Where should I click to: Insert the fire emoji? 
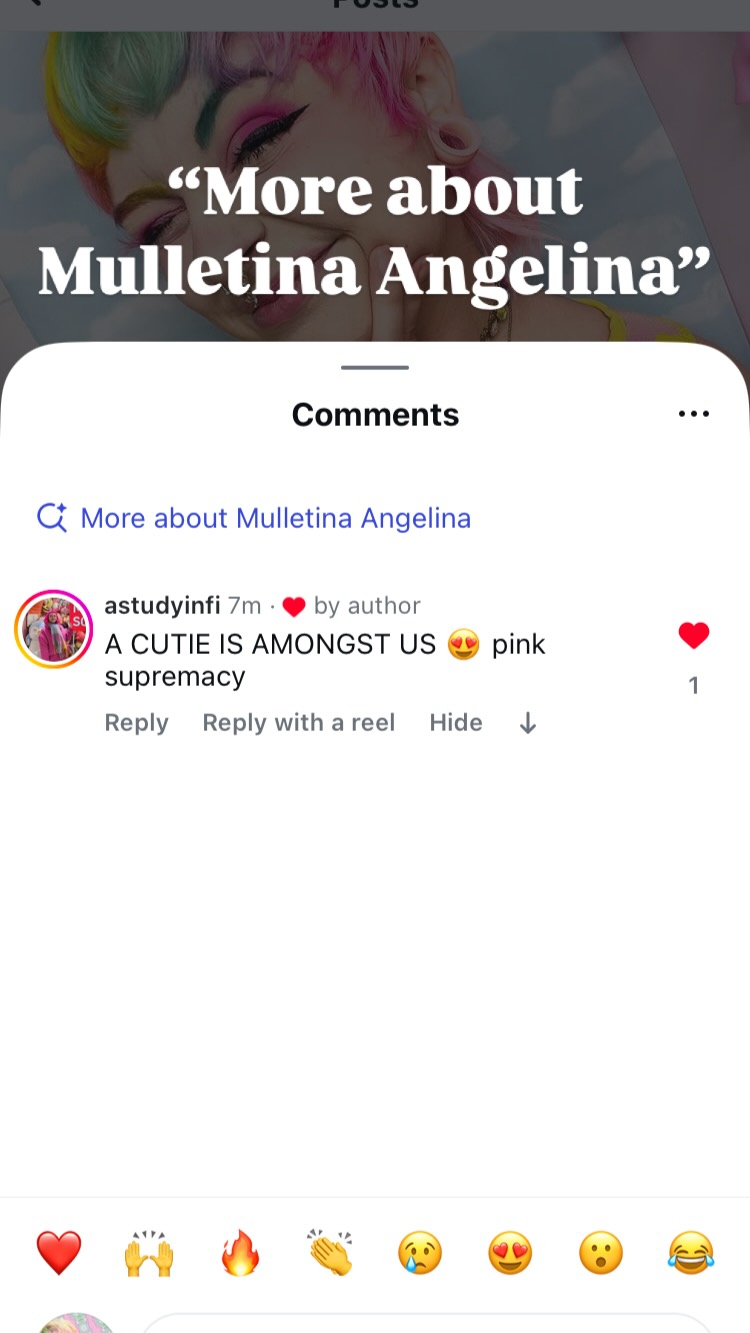coord(240,1252)
